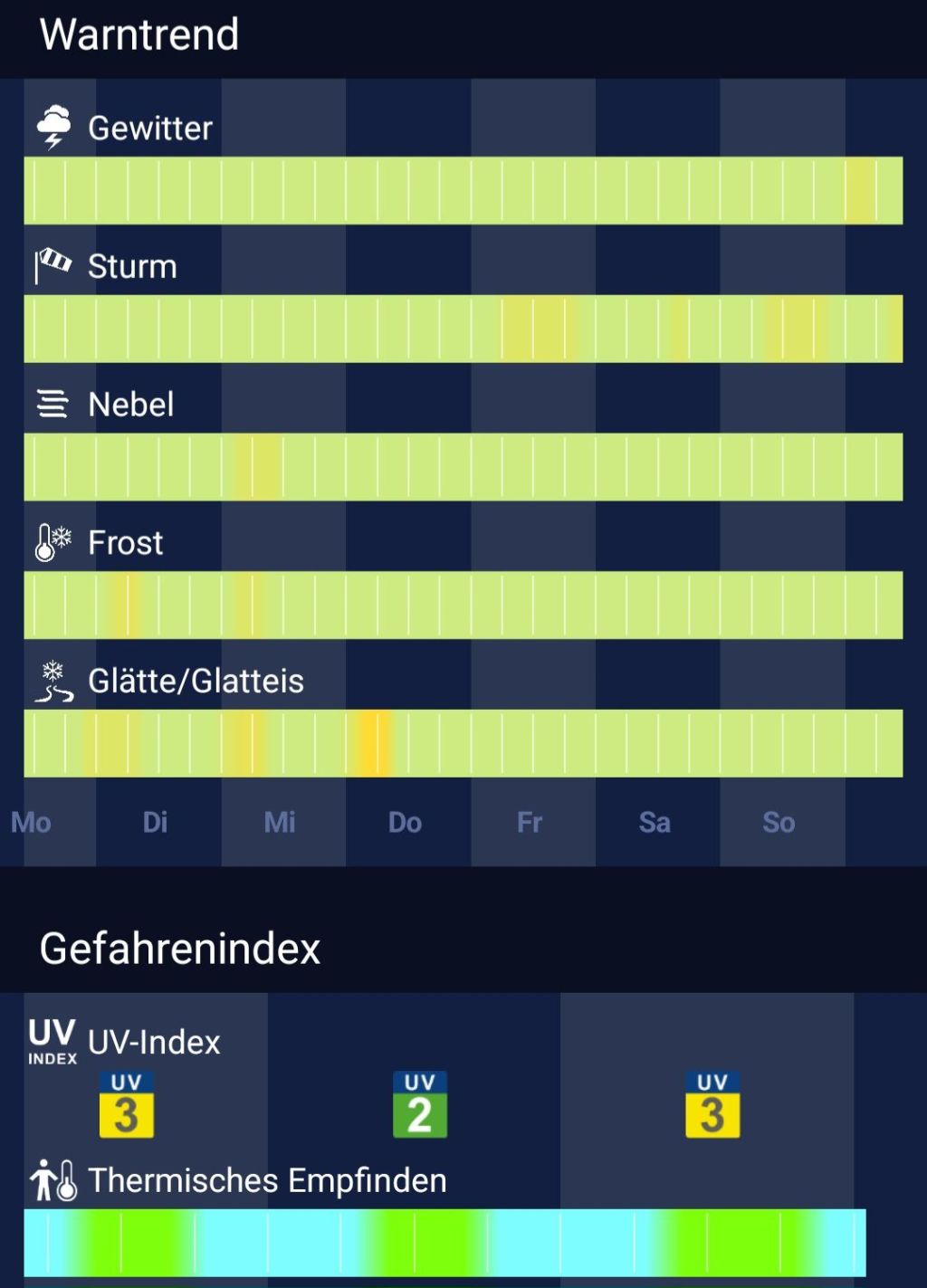The image size is (927, 1288).
Task: Click the Gewitter thunderstorm cloud icon
Action: [53, 127]
